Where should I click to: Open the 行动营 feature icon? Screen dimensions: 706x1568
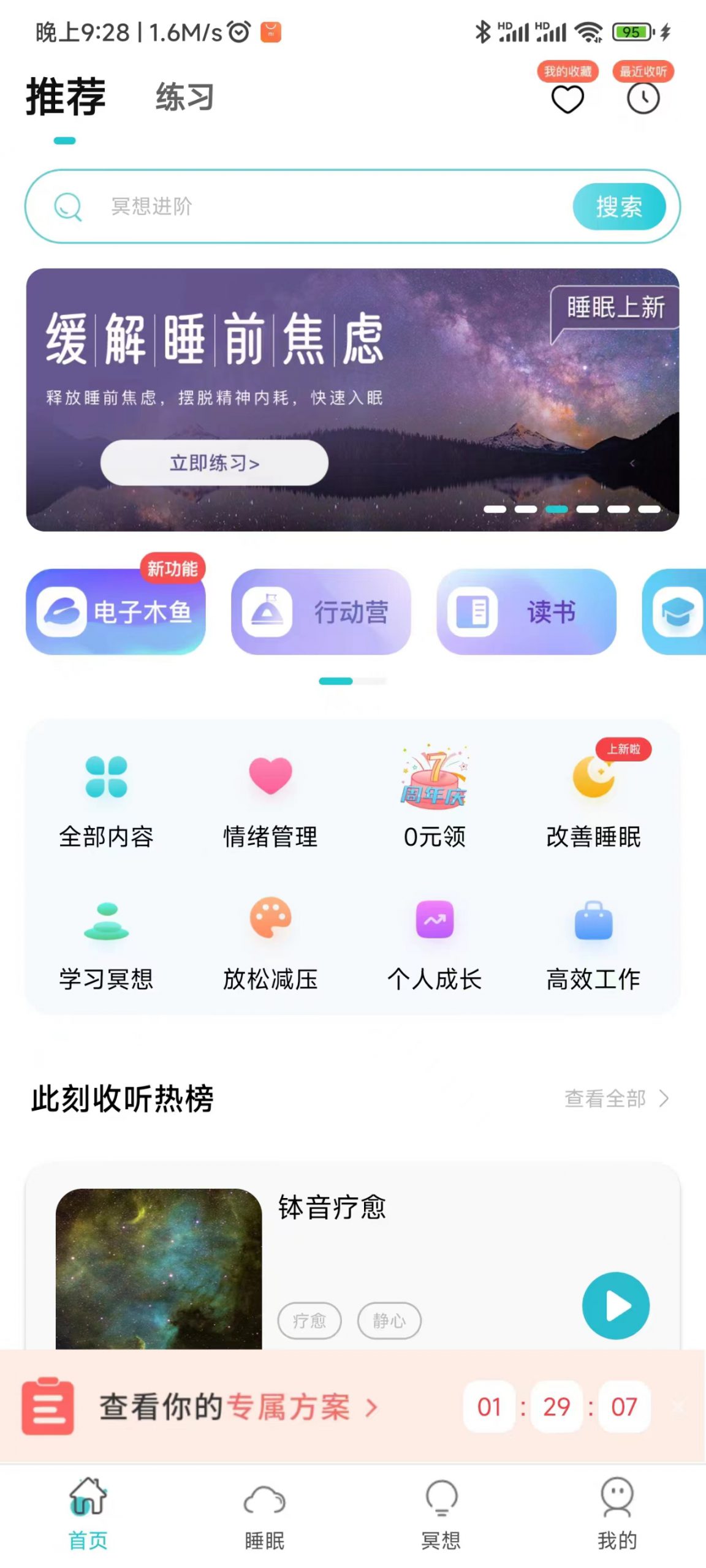click(322, 612)
